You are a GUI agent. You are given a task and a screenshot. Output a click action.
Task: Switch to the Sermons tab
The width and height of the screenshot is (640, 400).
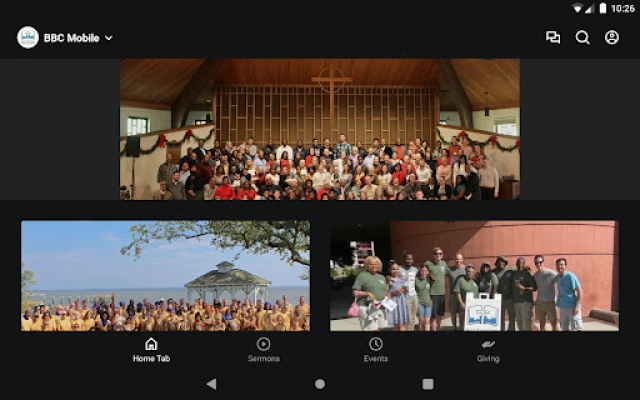[264, 349]
